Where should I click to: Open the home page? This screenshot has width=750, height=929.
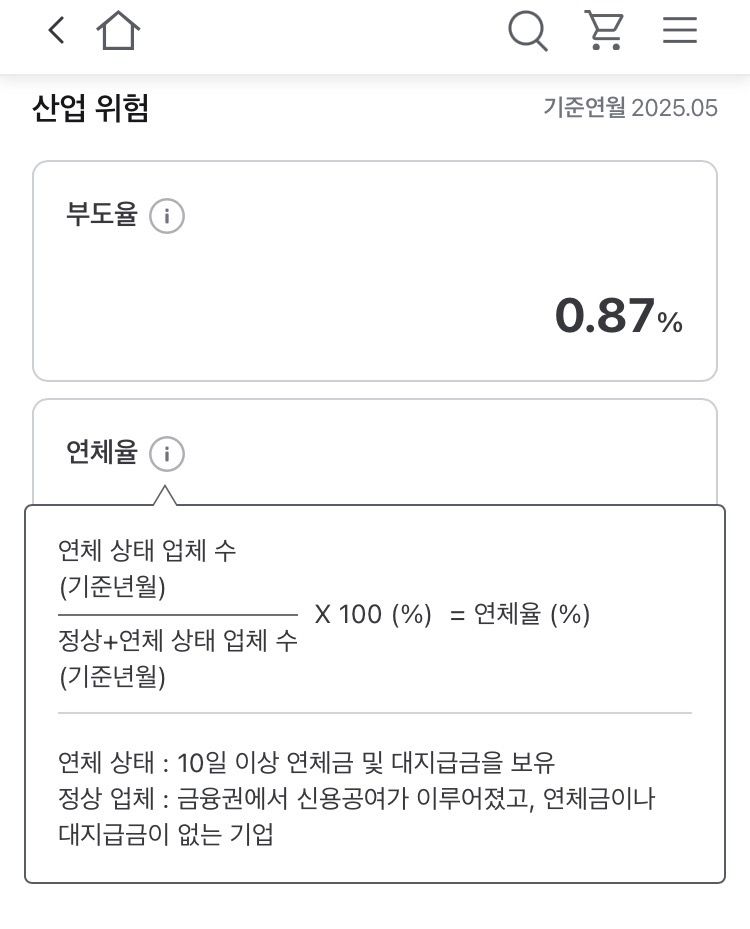(118, 31)
